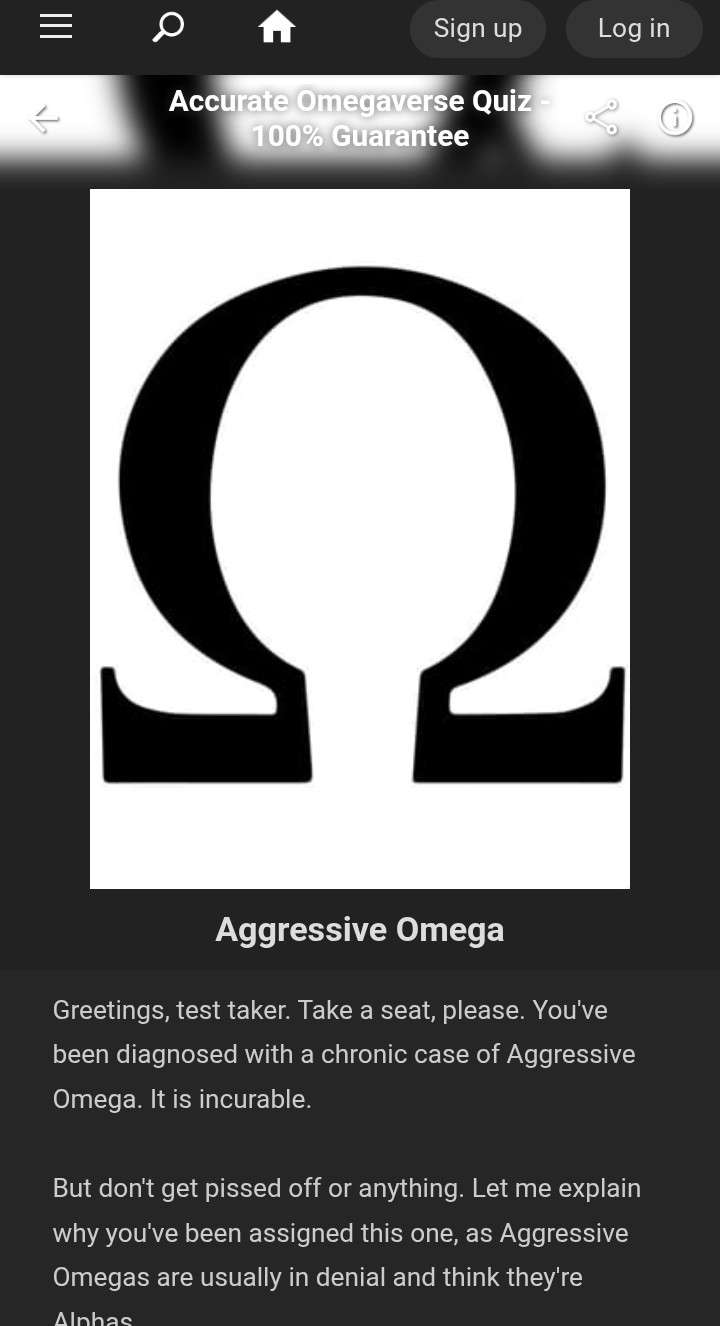720x1326 pixels.
Task: Open the hamburger menu
Action: coord(56,27)
